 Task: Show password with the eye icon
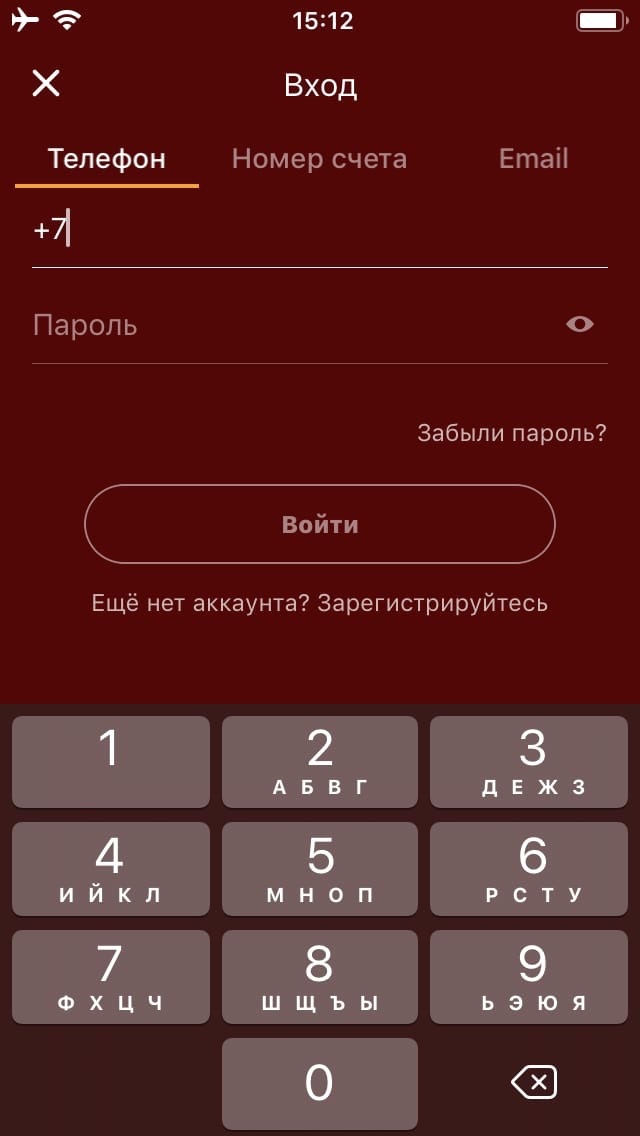coord(580,324)
